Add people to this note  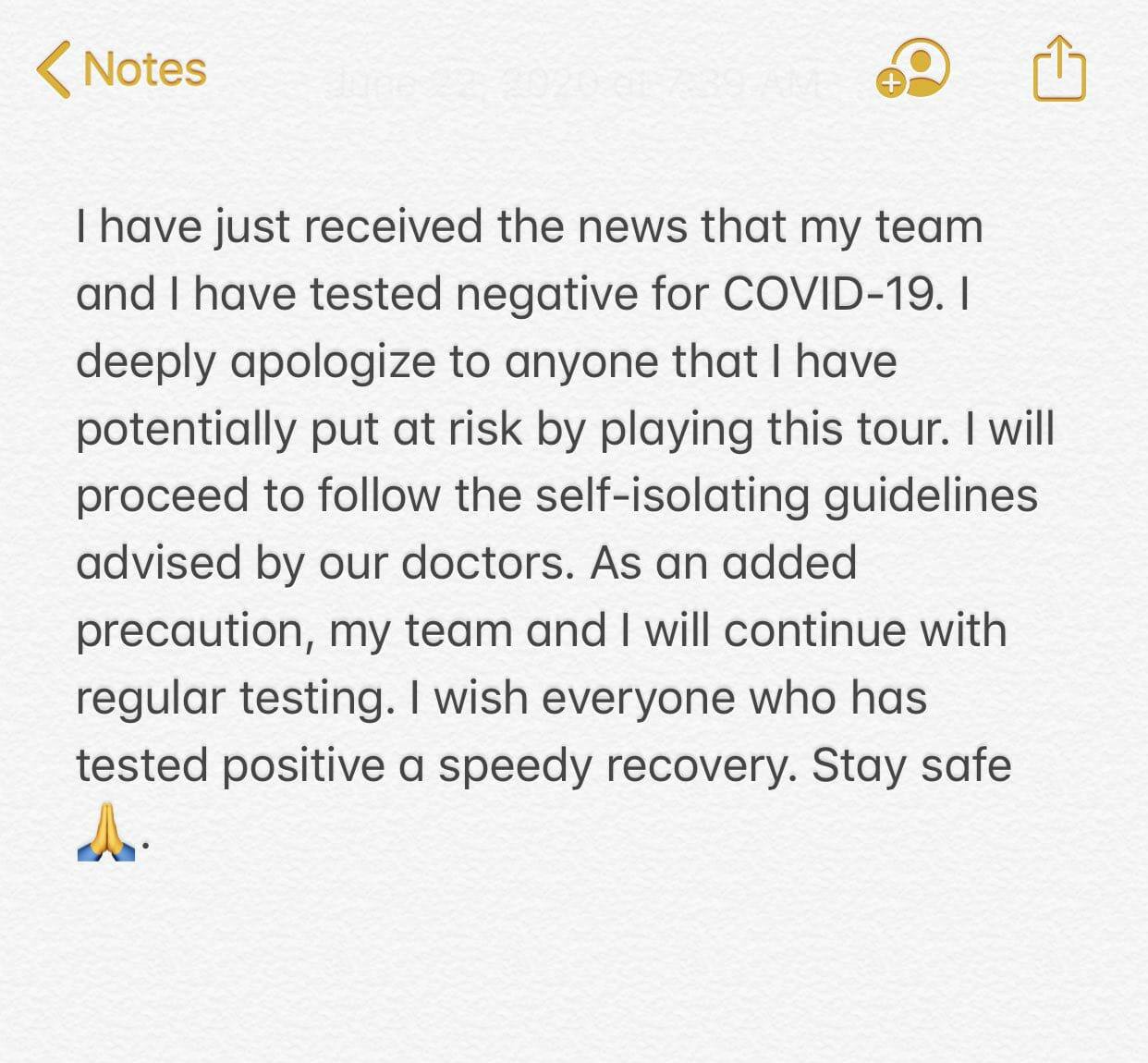click(x=913, y=68)
